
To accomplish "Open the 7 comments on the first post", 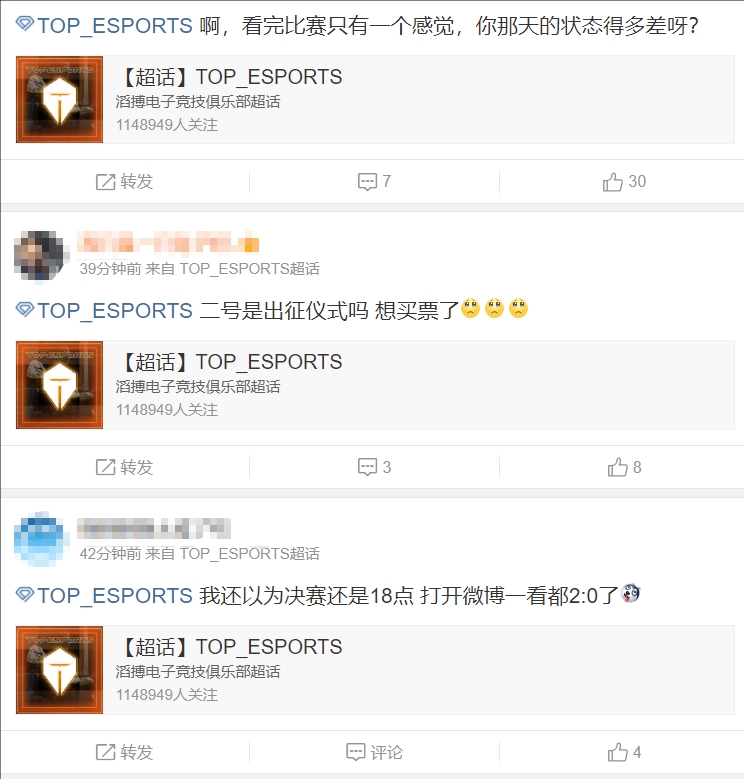I will (374, 182).
